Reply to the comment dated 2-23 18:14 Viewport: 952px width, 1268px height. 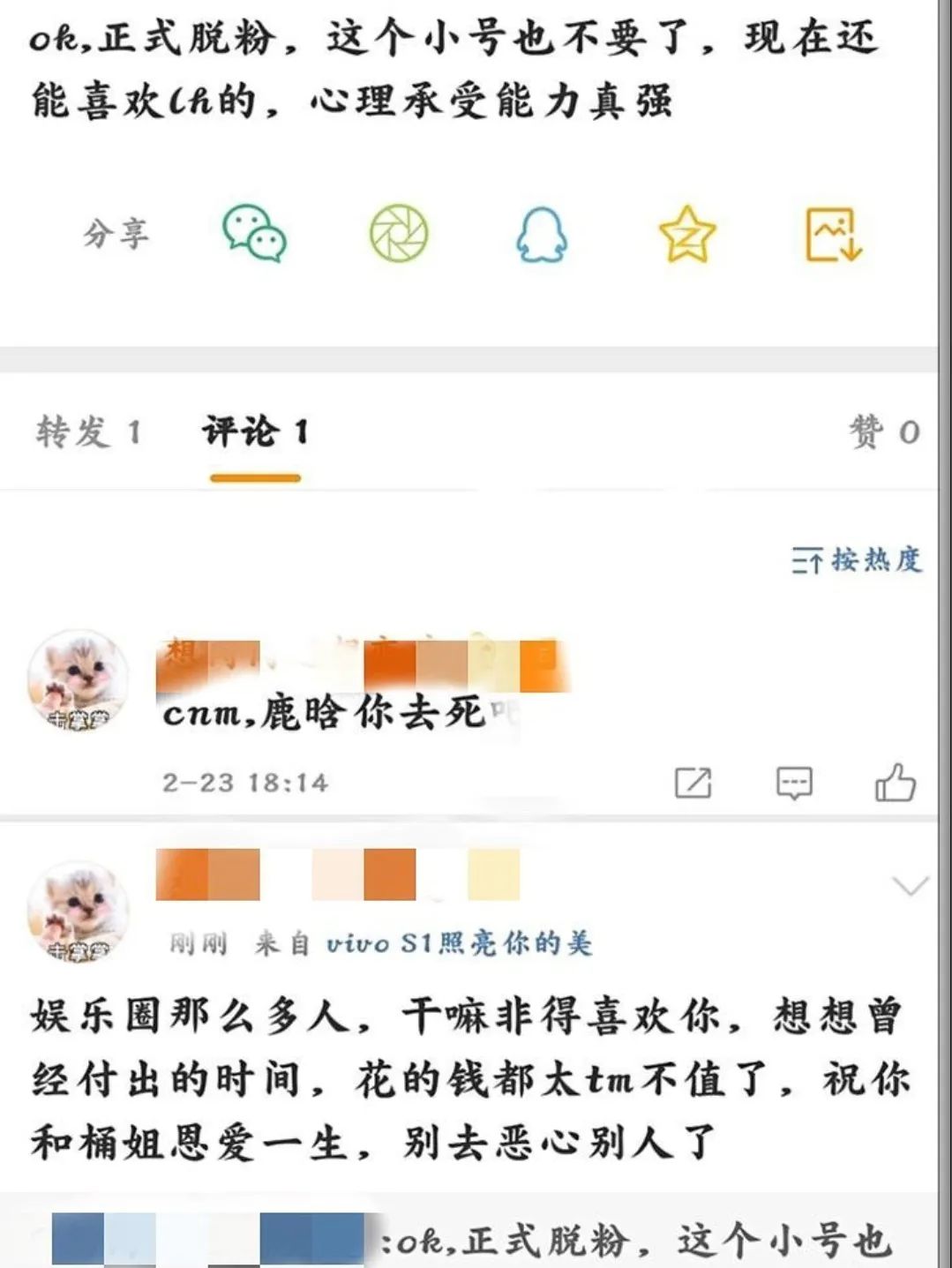point(794,783)
